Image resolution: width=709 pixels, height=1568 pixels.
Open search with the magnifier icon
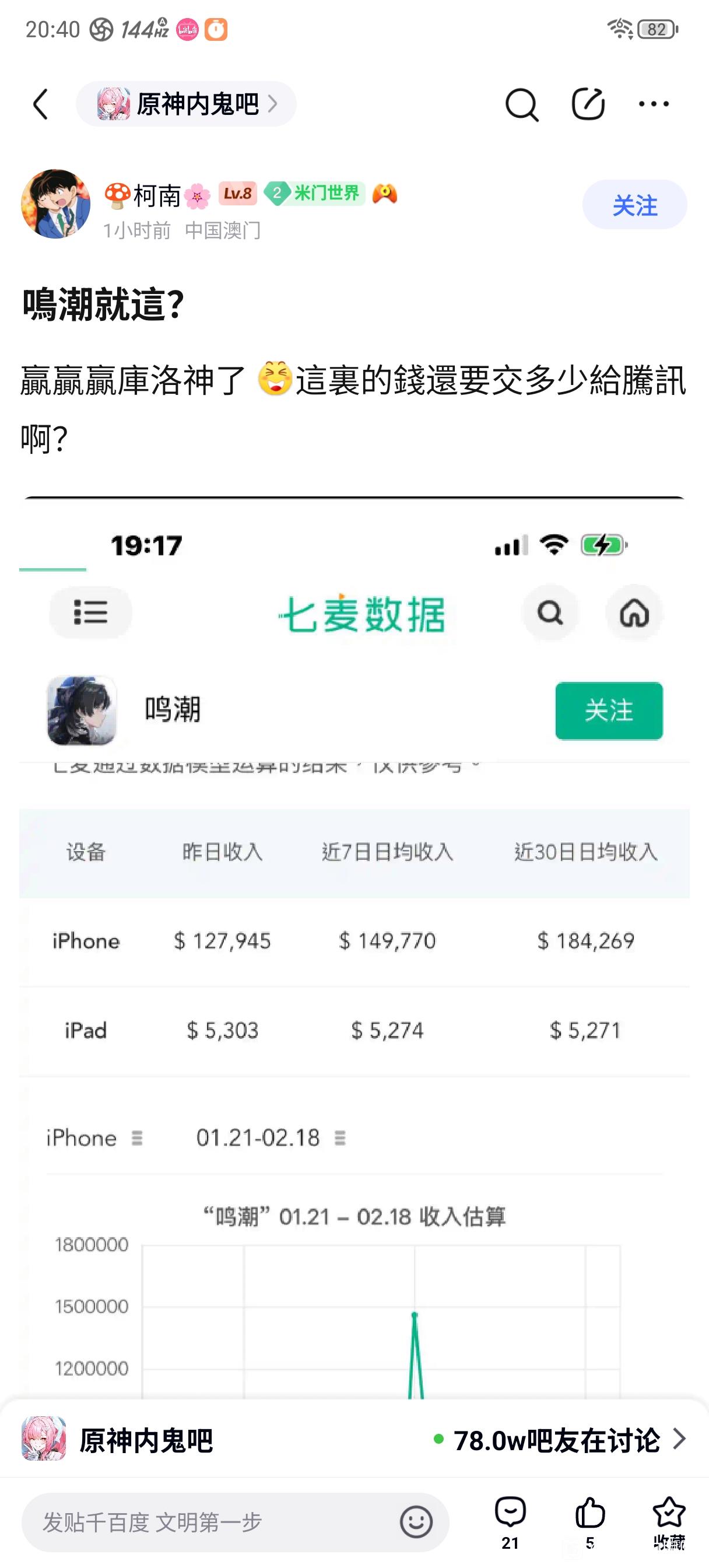522,104
